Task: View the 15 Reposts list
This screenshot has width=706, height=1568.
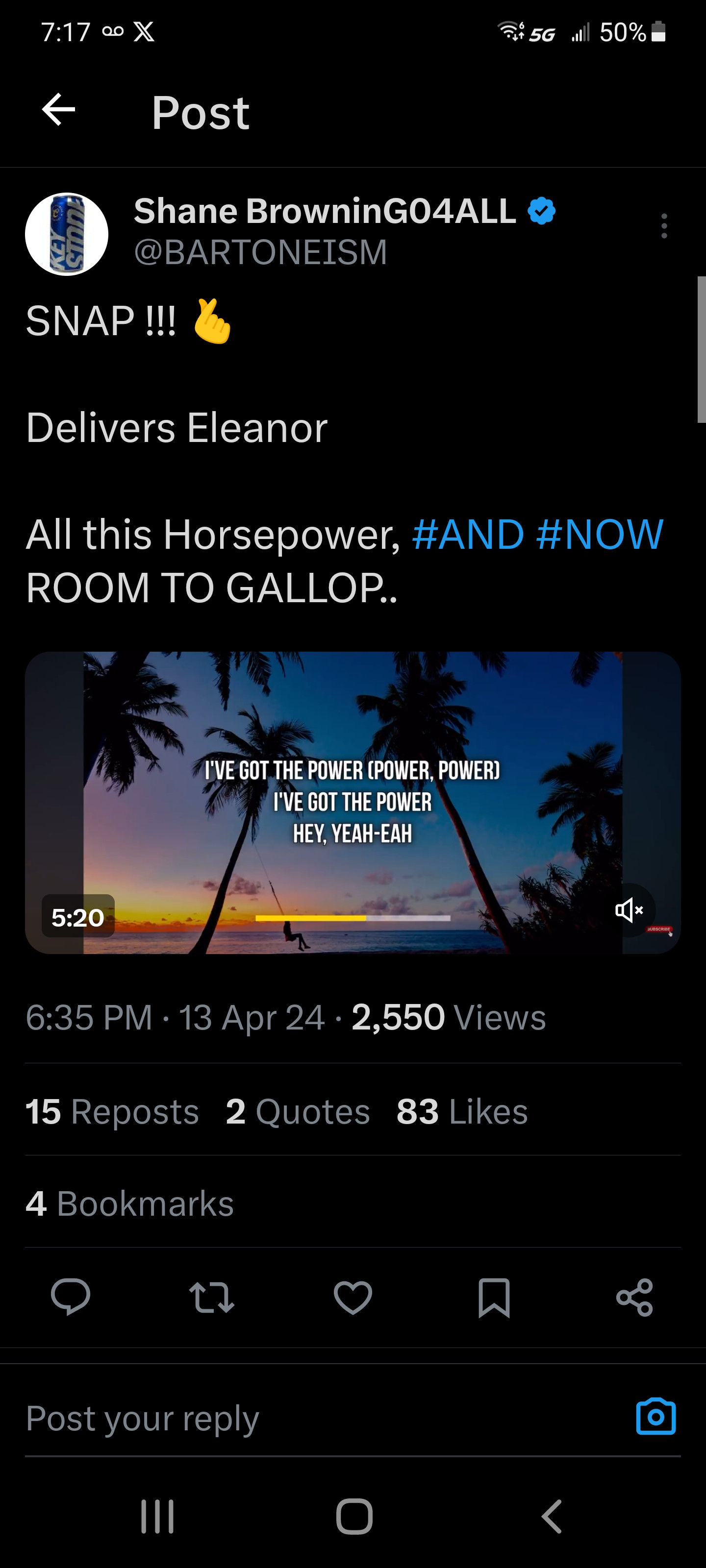Action: (x=112, y=1111)
